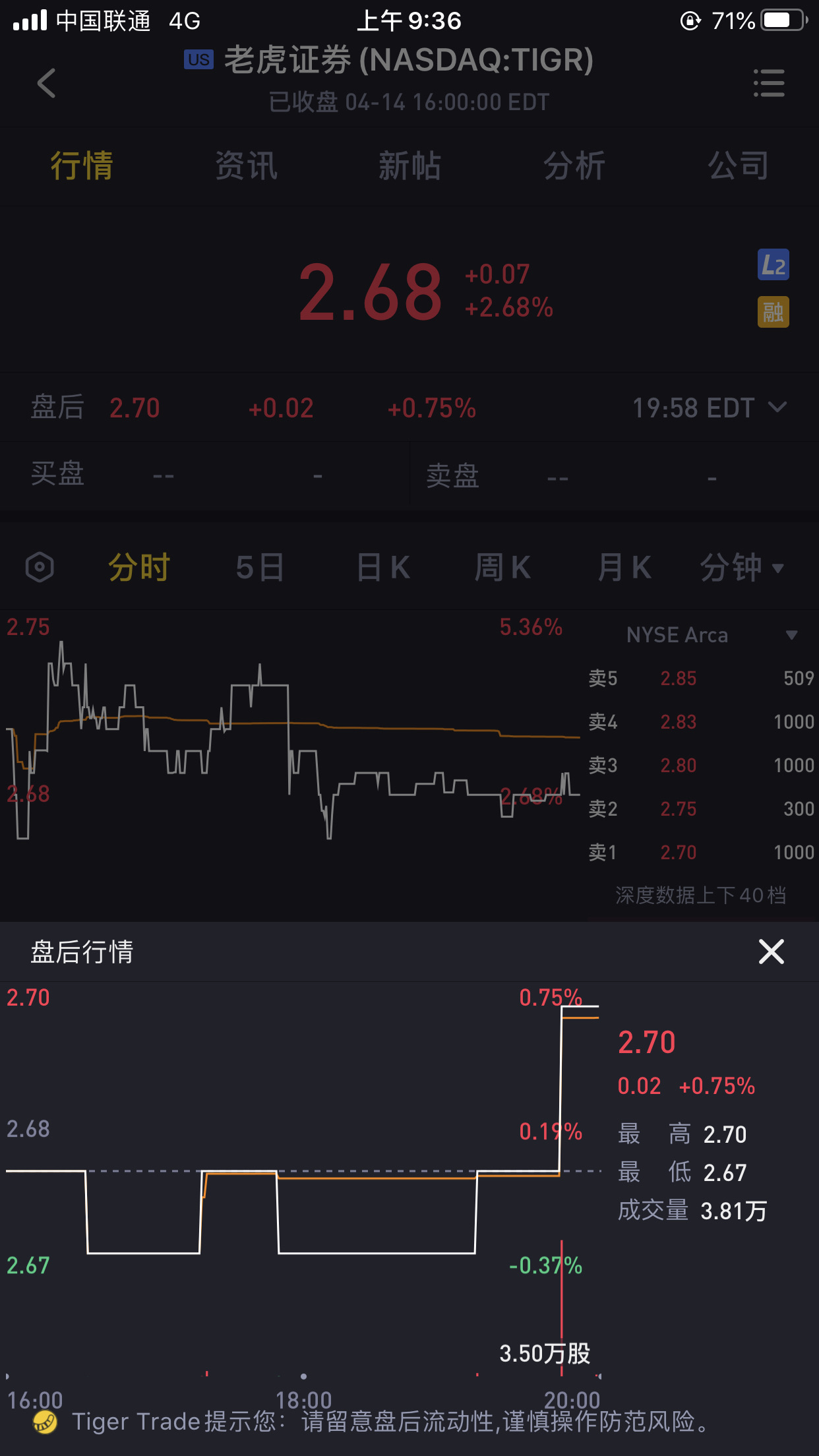Screen dimensions: 819x1456
Task: Open chart settings hexagon icon
Action: pos(40,567)
